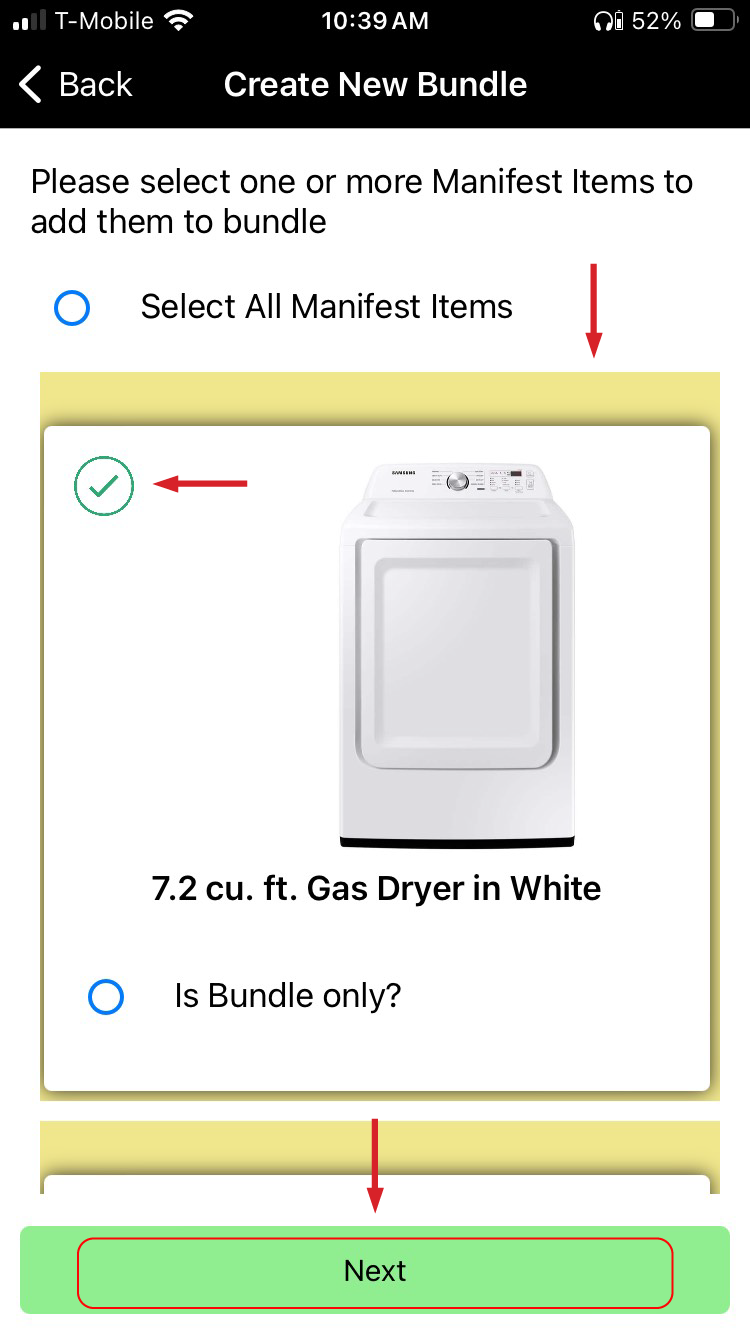Uncheck the Gas Dryer item checkmark
This screenshot has width=750, height=1334.
click(103, 486)
